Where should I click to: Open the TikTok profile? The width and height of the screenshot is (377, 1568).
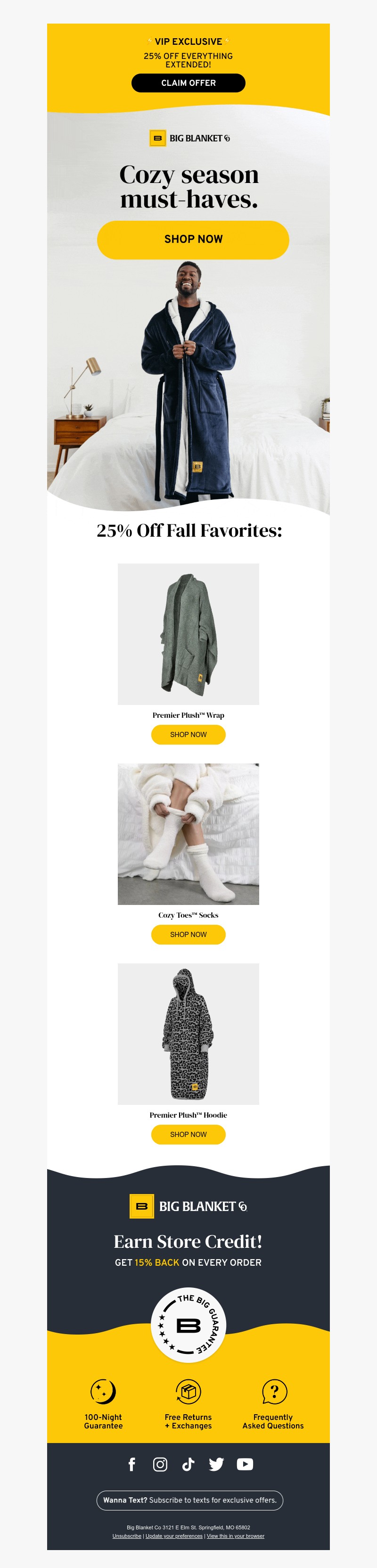(x=188, y=1464)
